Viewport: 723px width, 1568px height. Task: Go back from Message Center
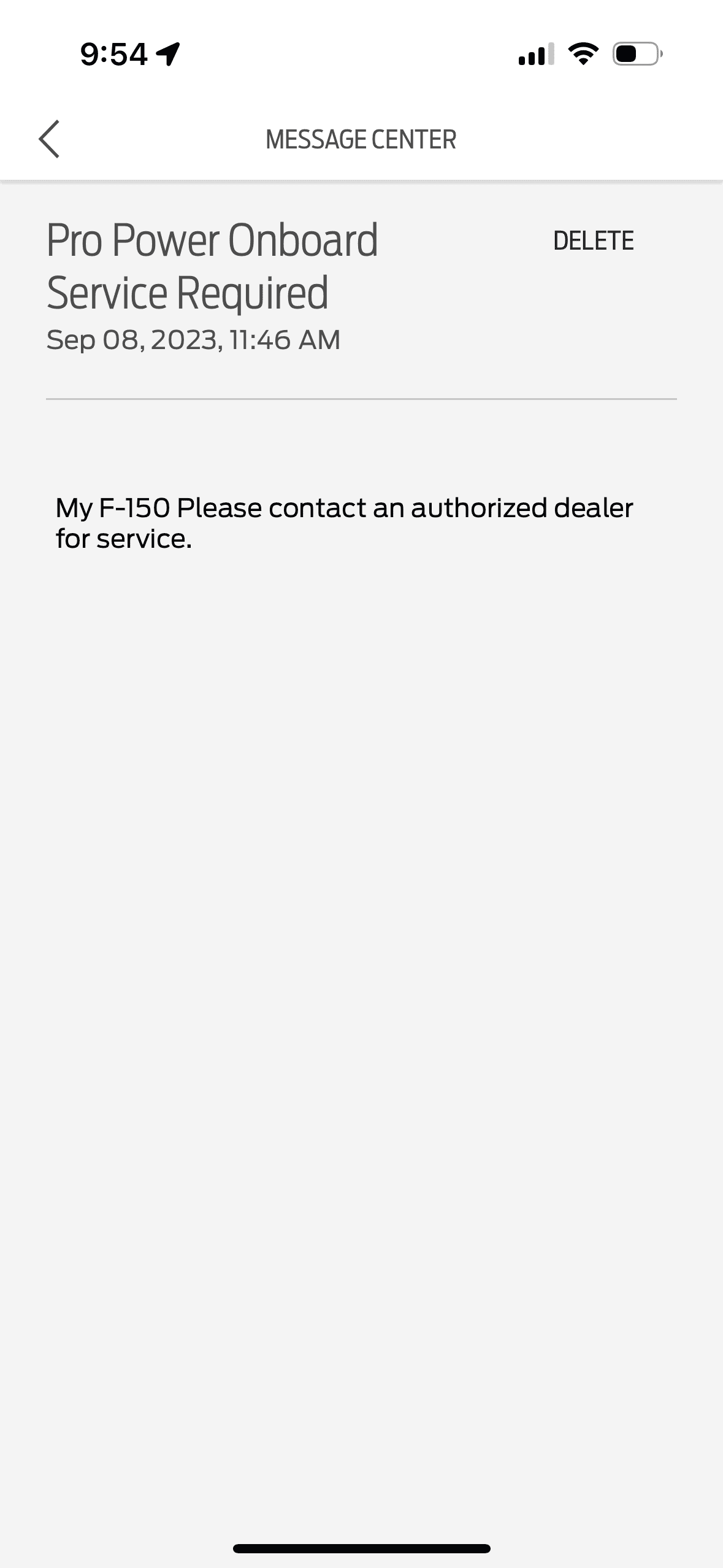click(x=49, y=139)
